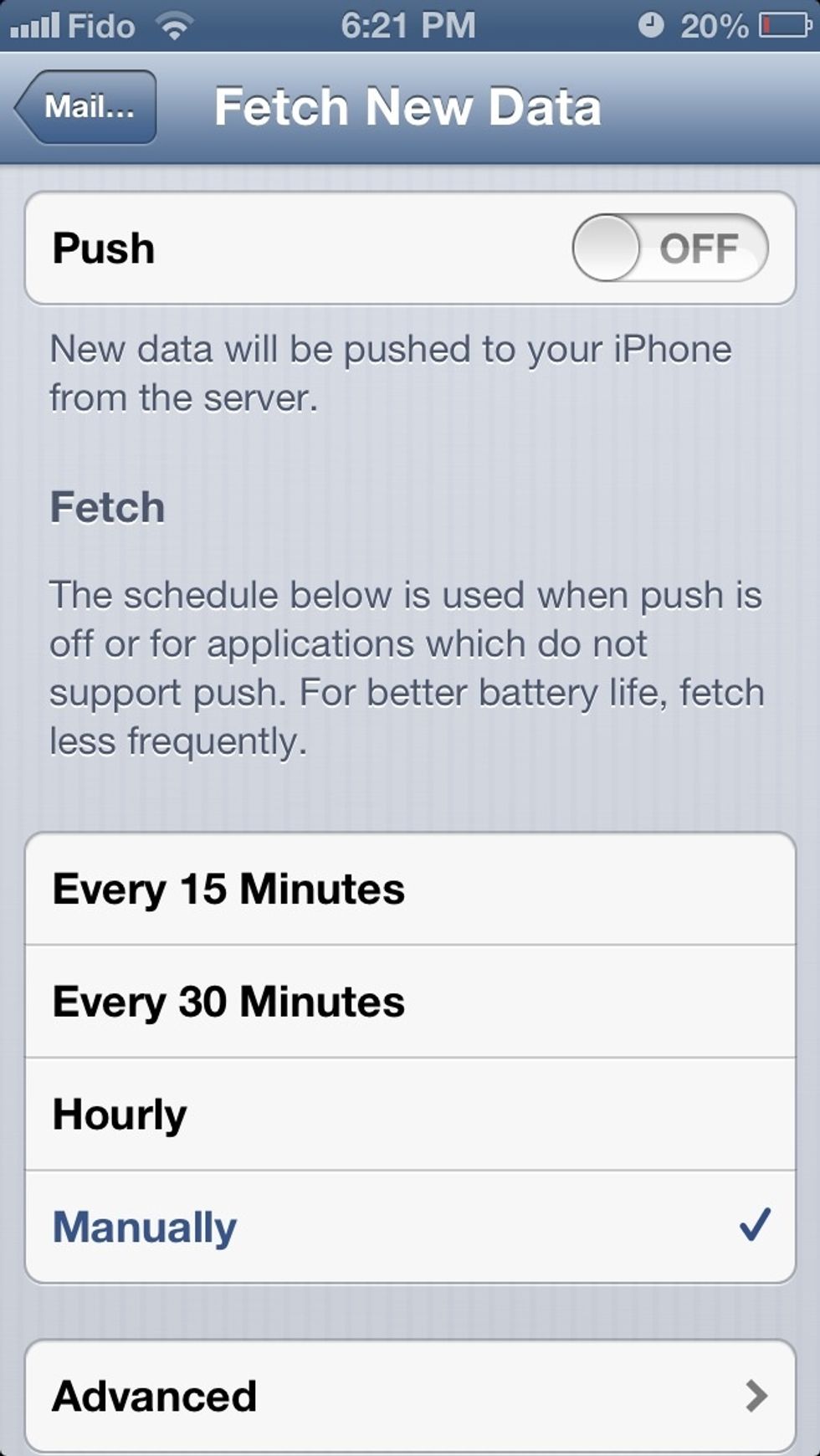Tap the cellular signal bars indicator
The height and width of the screenshot is (1456, 820).
(33, 26)
